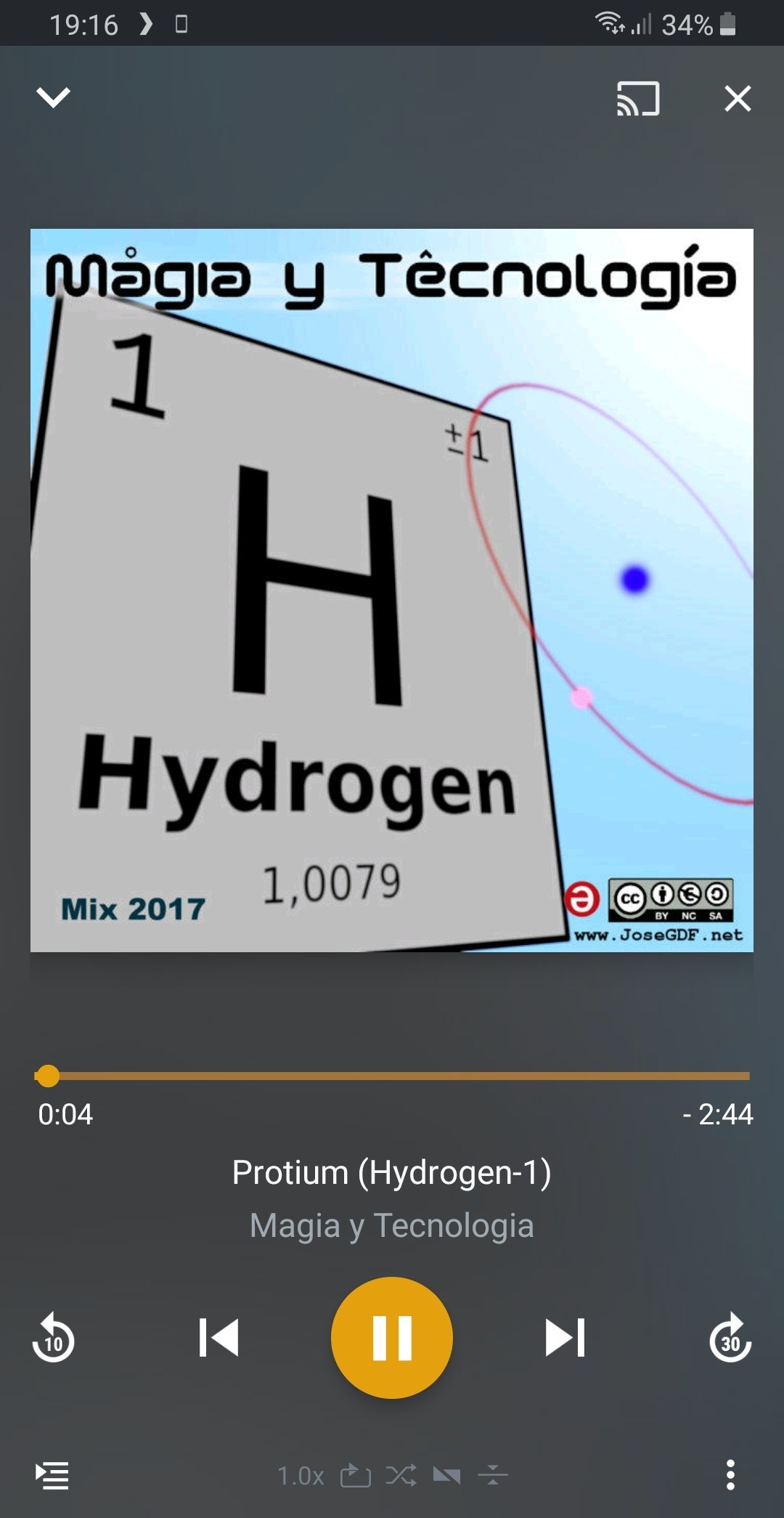Viewport: 784px width, 1518px height.
Task: Open the cast to device option
Action: coord(637,98)
